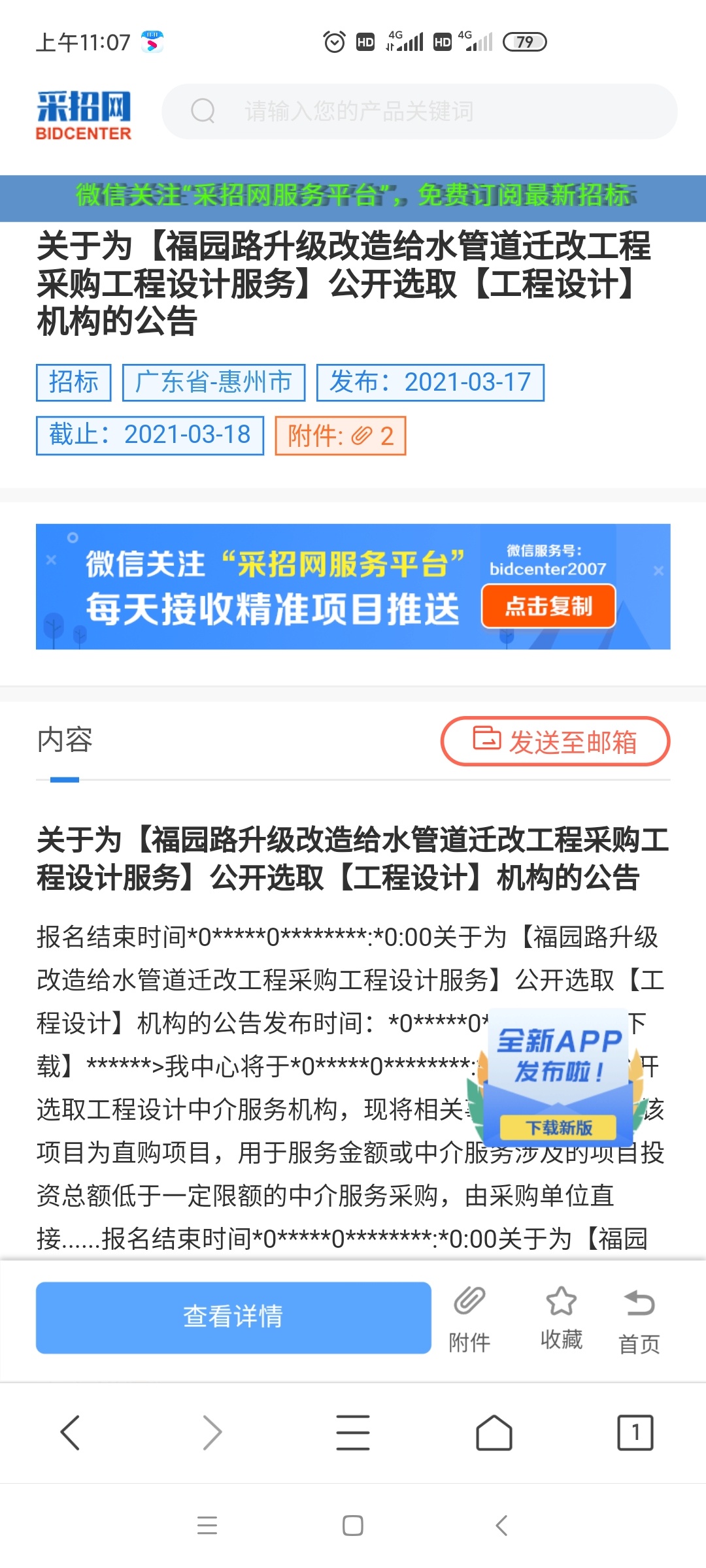Send this notice via 发送至邮箱
The image size is (706, 1568).
click(555, 742)
